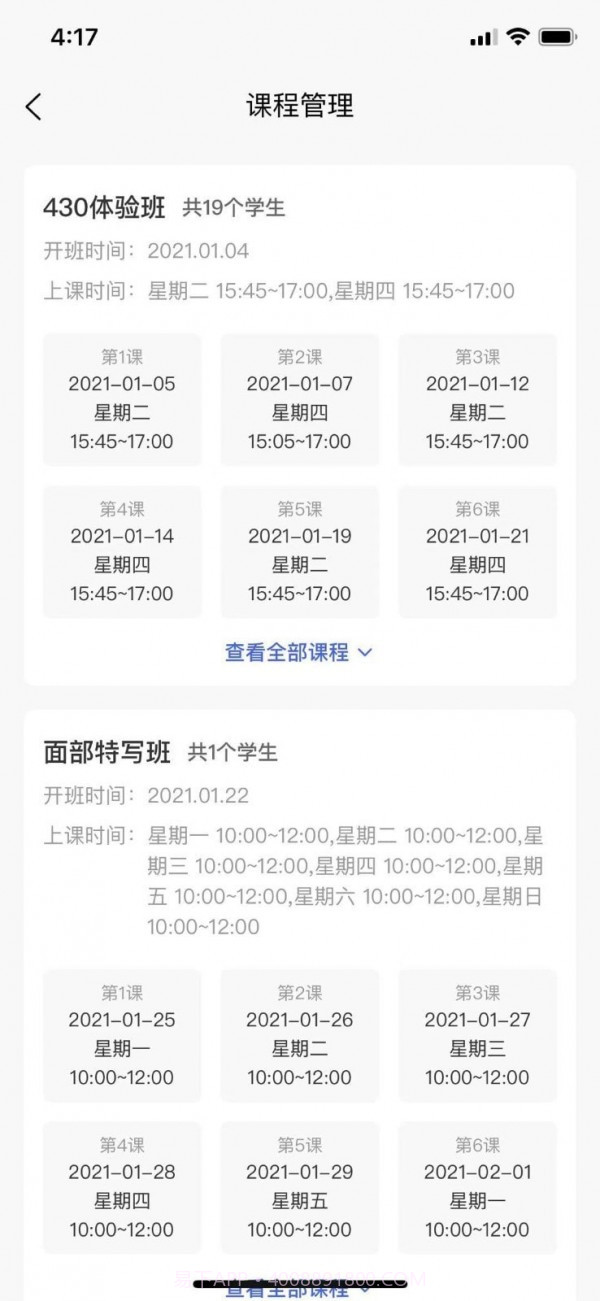Choose the 2021-02-01 lesson card
600x1301 pixels.
coord(477,1187)
